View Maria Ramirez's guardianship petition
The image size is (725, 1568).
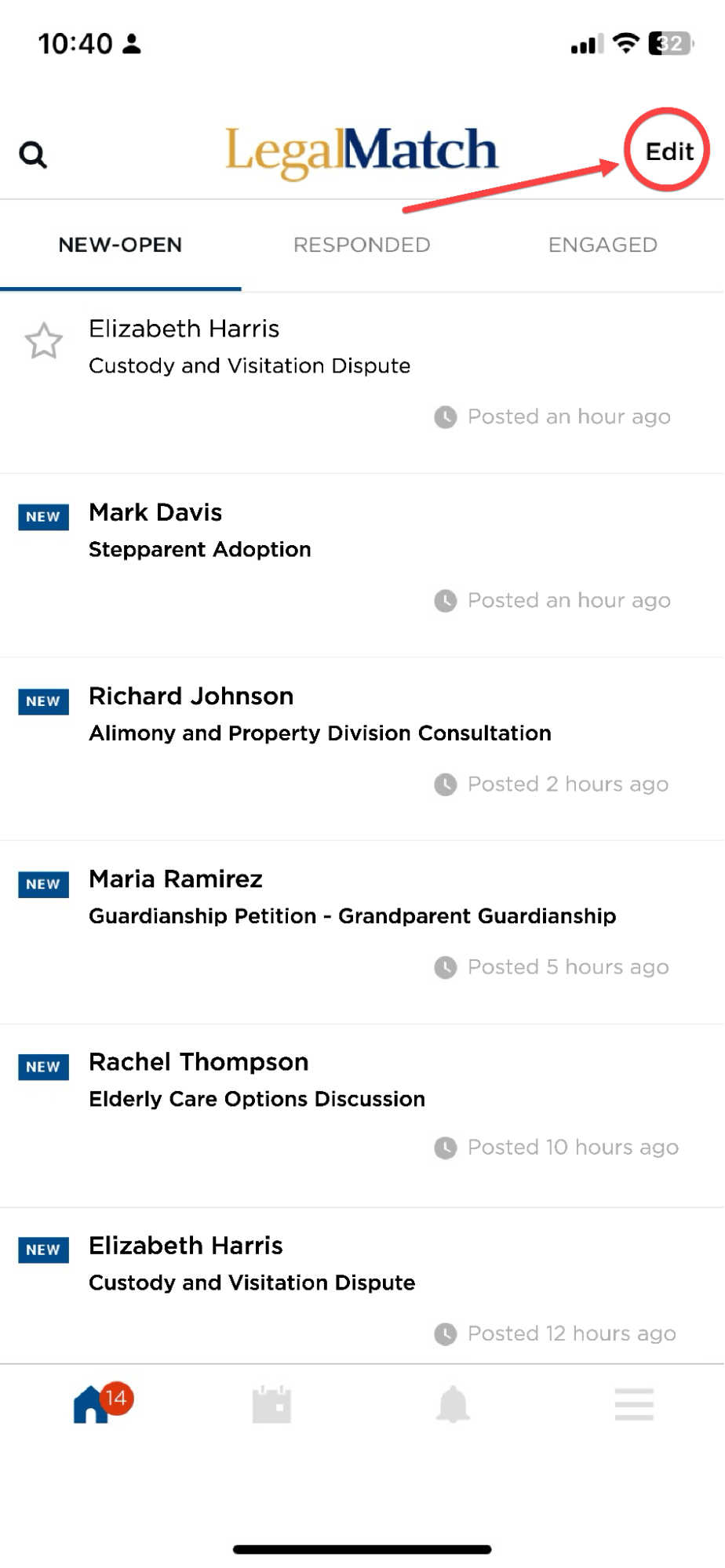pos(352,898)
